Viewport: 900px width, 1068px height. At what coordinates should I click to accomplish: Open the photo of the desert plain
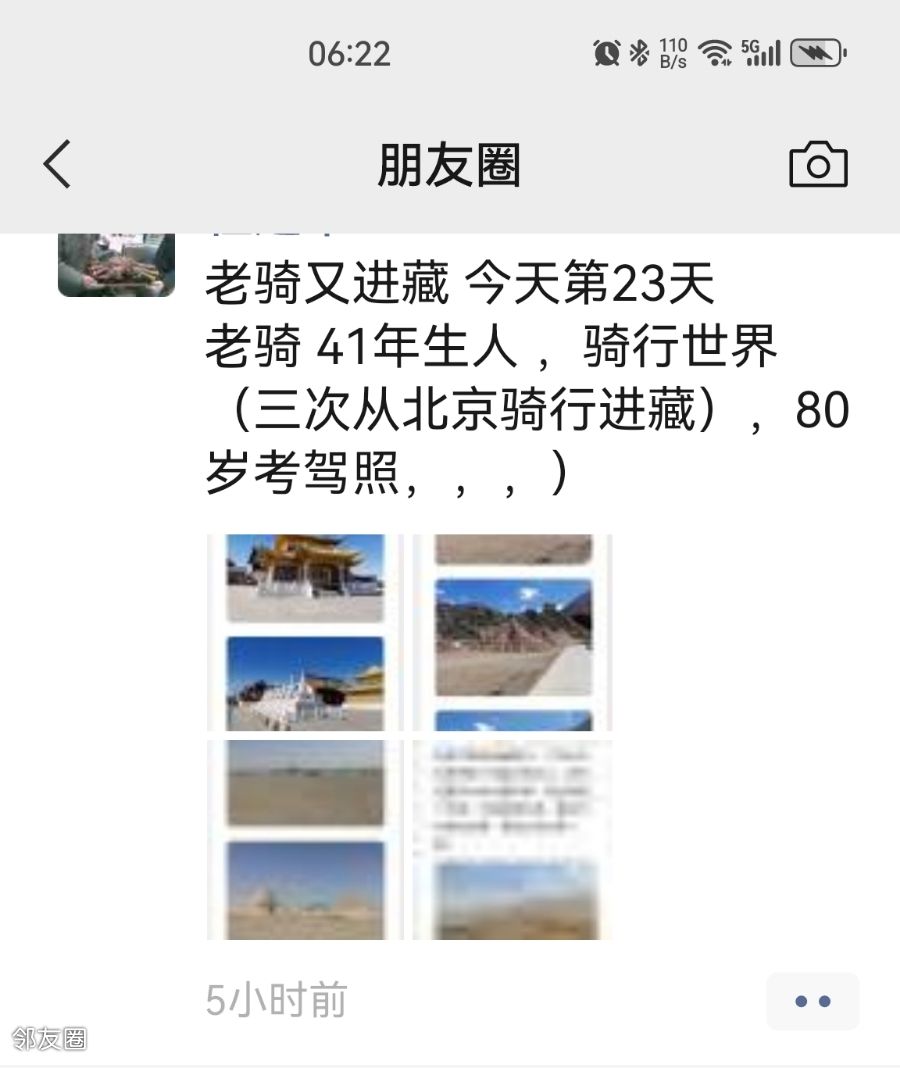click(305, 839)
